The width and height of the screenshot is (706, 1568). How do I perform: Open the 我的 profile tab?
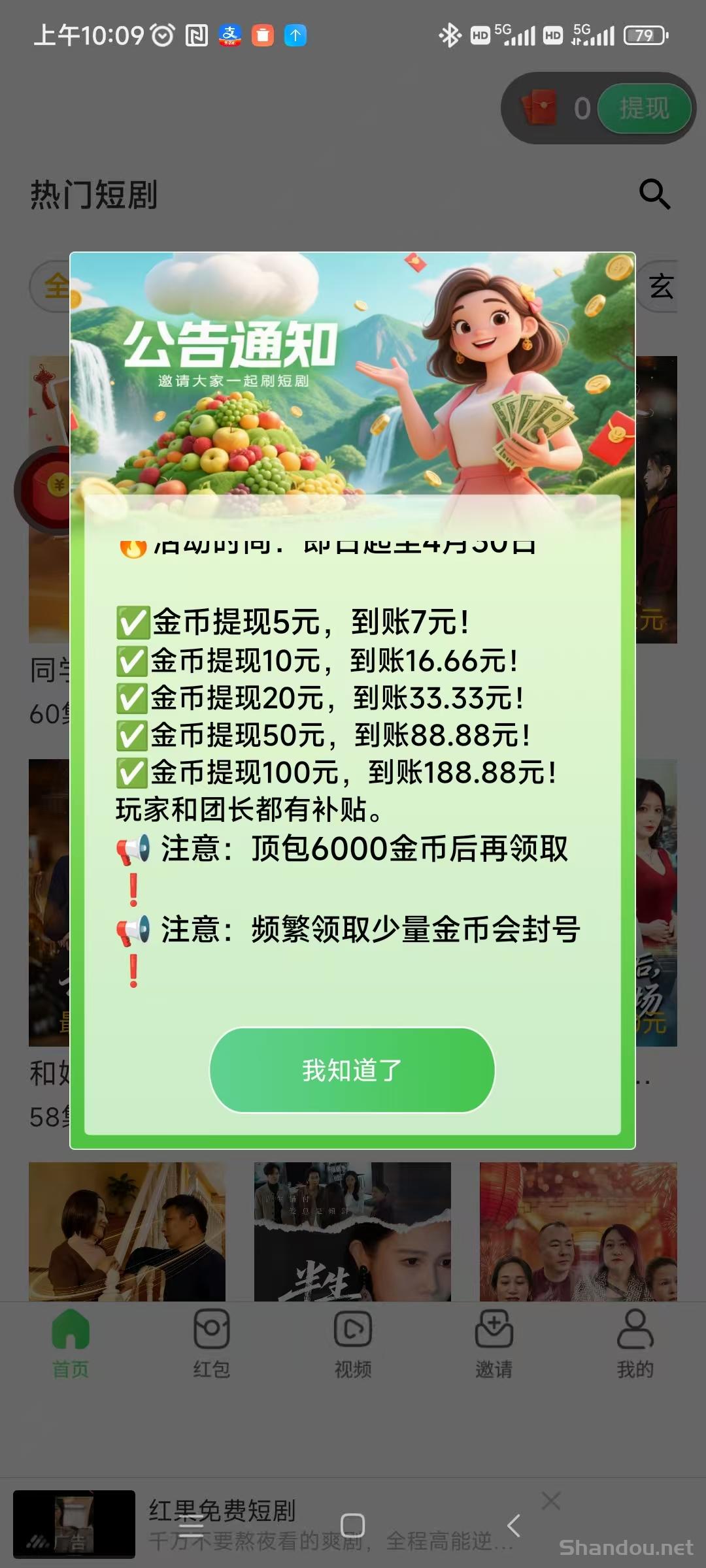click(x=635, y=1343)
